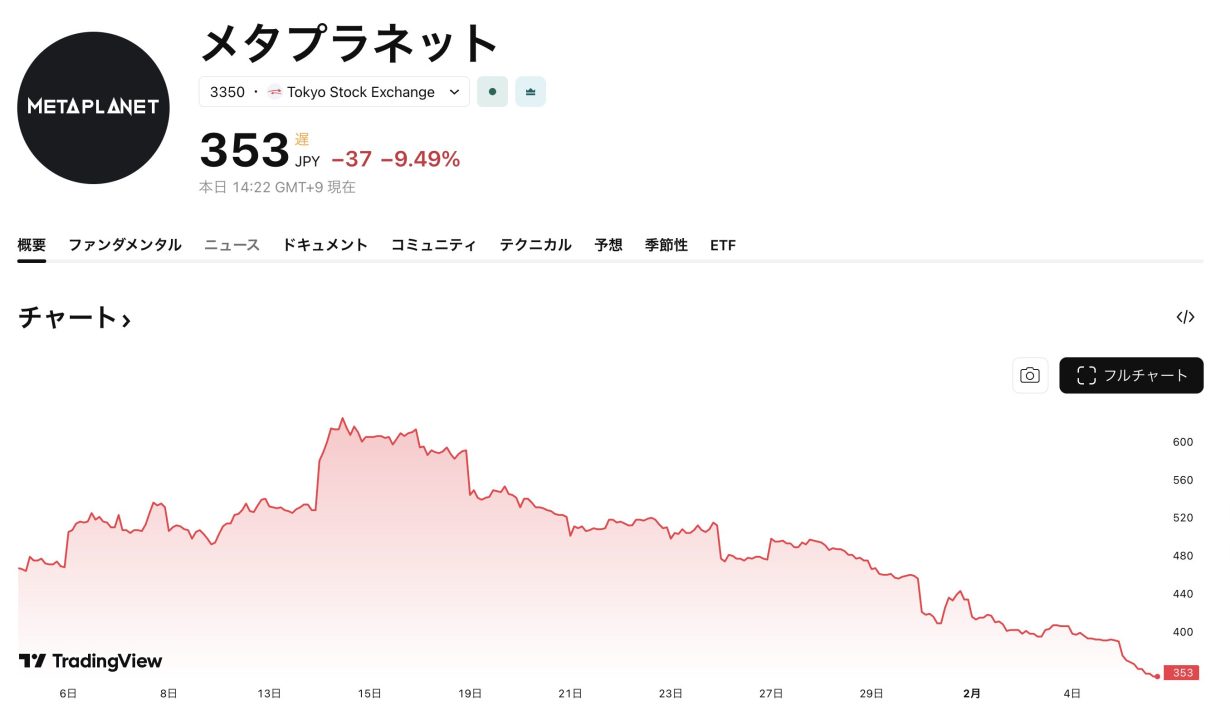
Task: Switch to the ファンダメンタル tab
Action: [125, 245]
